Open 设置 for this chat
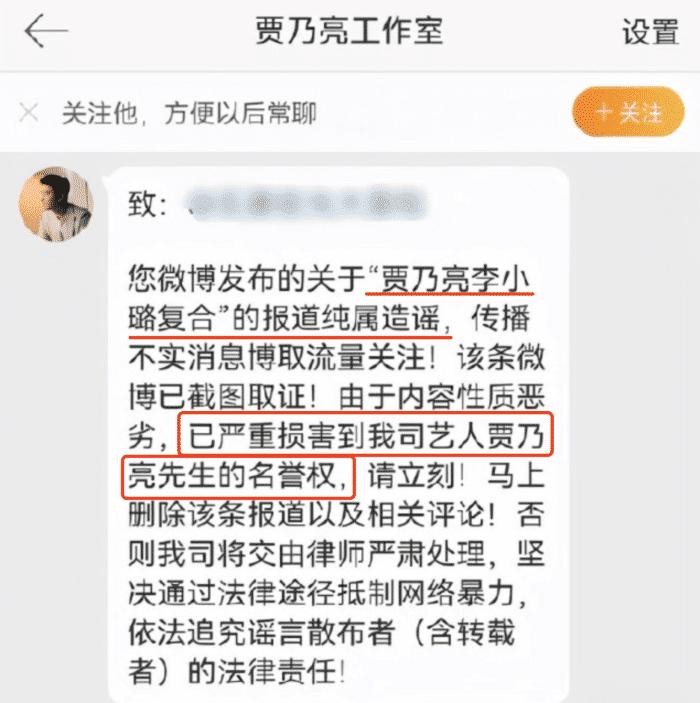 point(650,32)
